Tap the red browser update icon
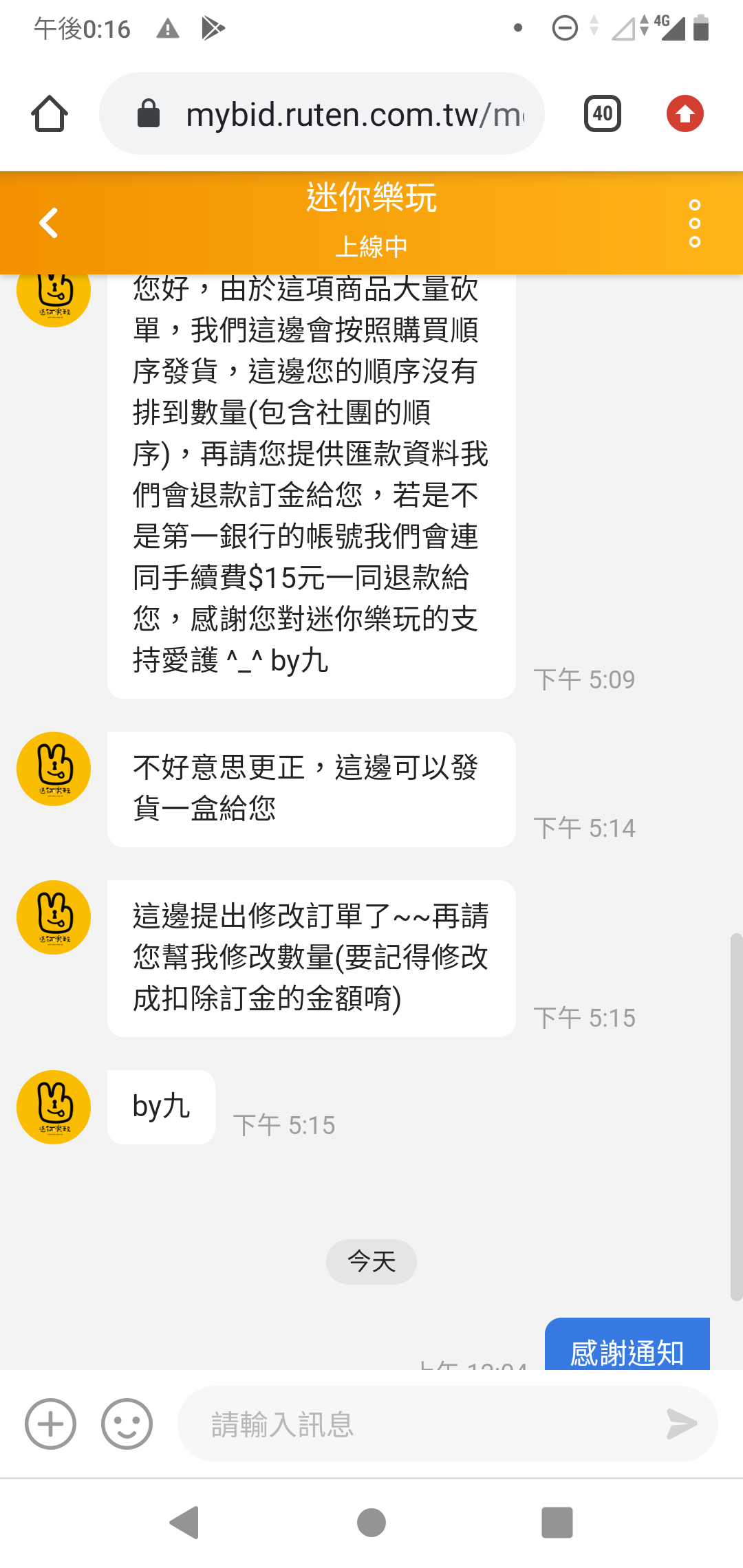 (x=685, y=113)
